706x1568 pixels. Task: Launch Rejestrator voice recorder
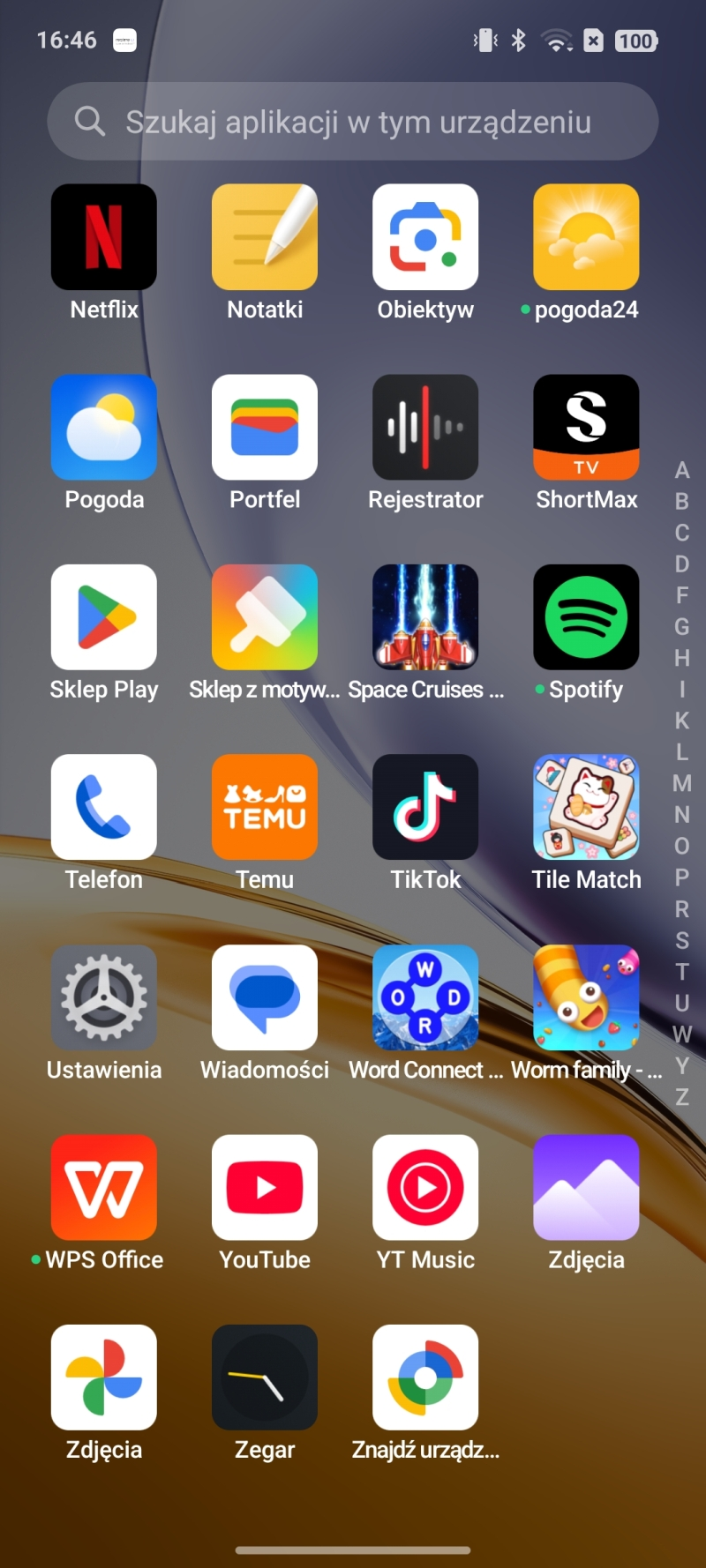425,428
